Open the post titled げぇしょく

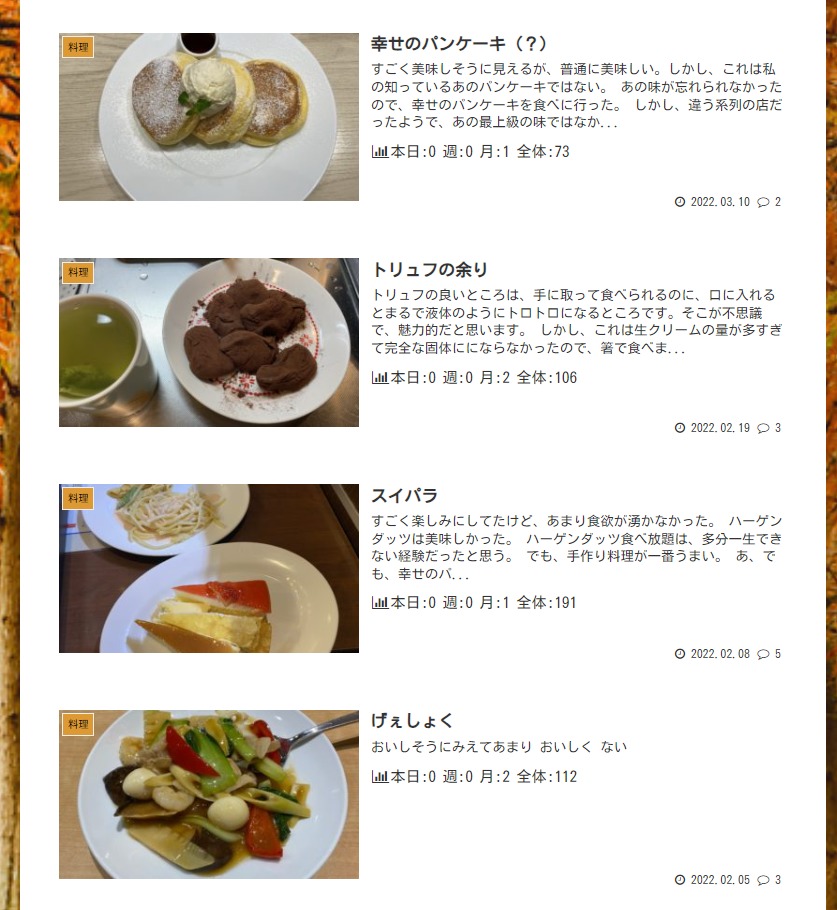[412, 721]
